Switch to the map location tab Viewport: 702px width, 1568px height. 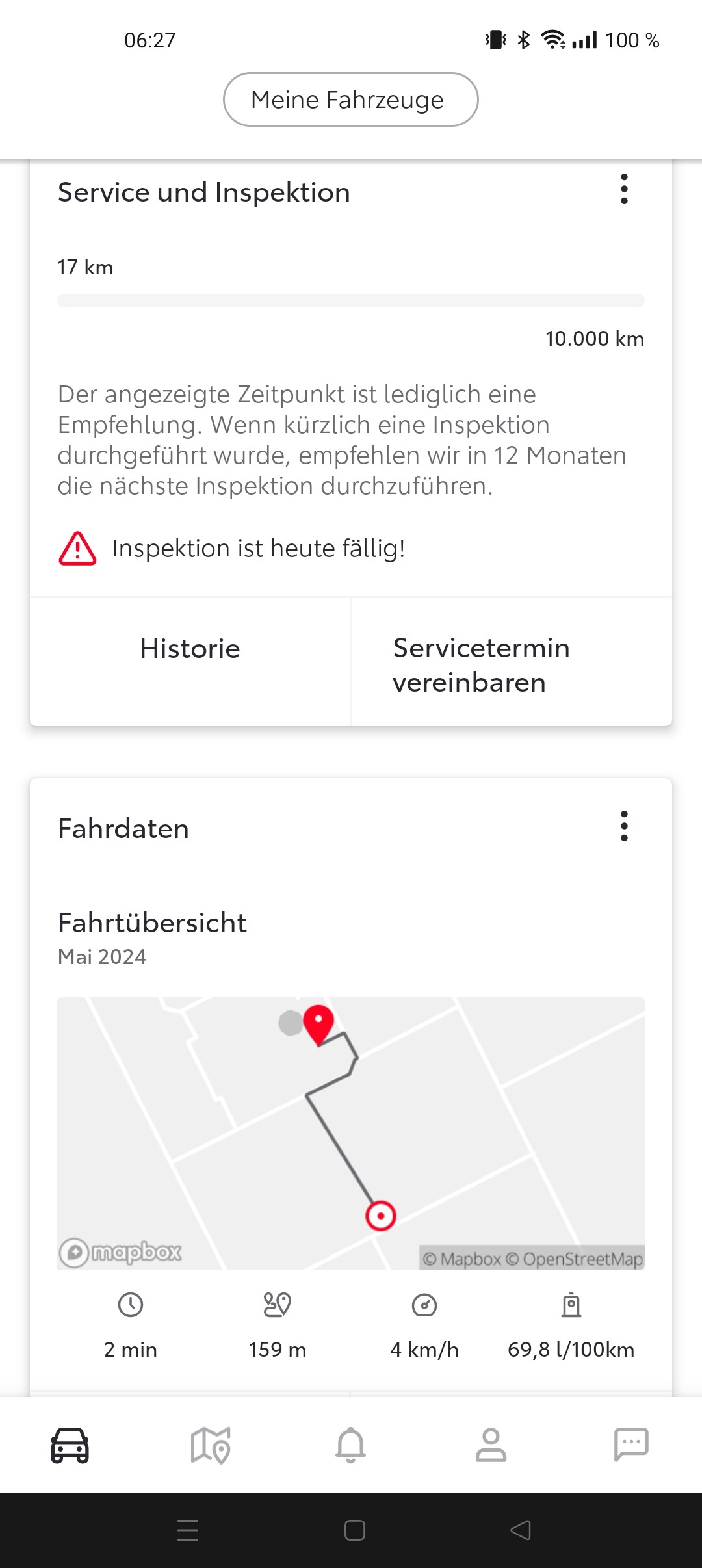point(211,1445)
